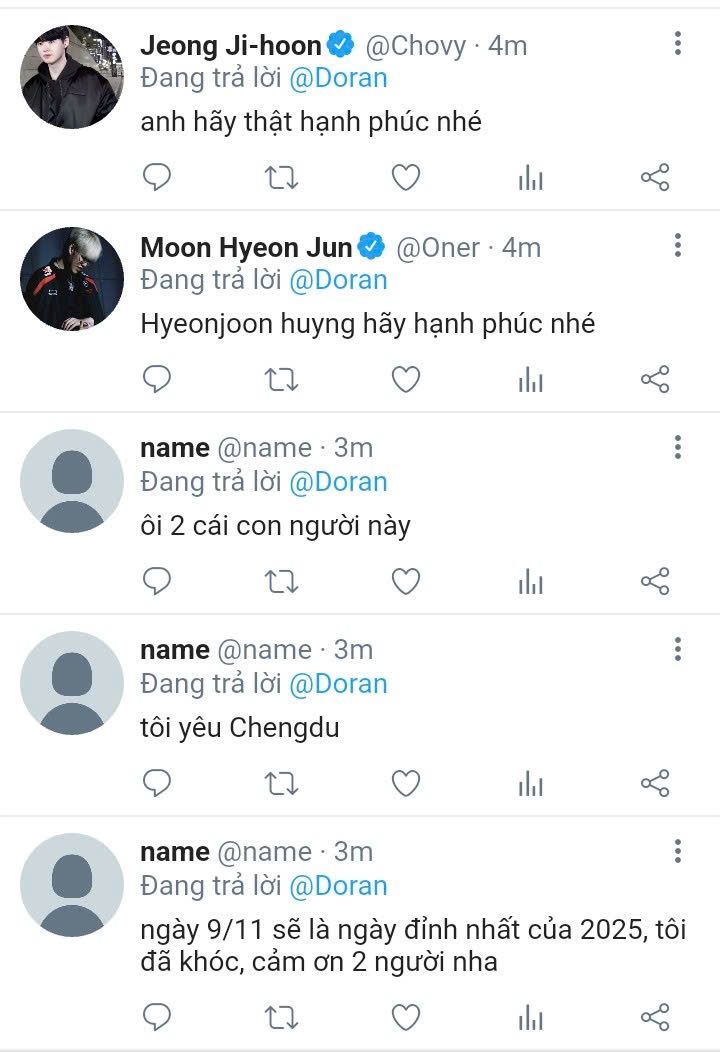Viewport: 720px width, 1052px height.
Task: Open @Doran link in Moon Hyeon Jun's reply
Action: click(338, 280)
